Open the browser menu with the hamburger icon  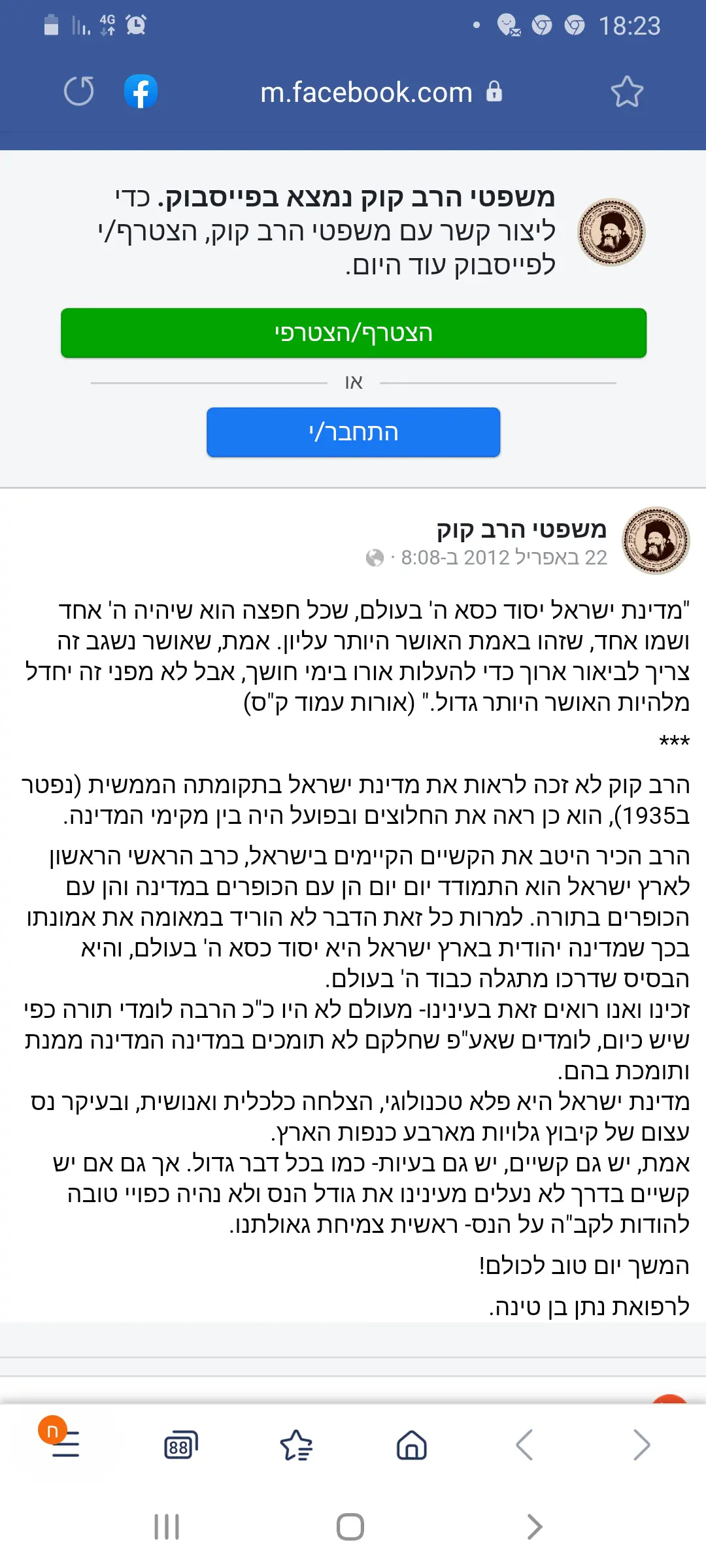tap(64, 1444)
